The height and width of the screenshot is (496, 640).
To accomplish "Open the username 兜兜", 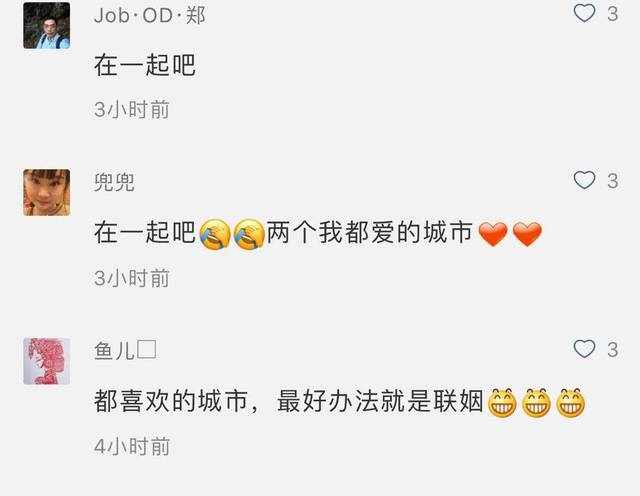I will [x=114, y=182].
